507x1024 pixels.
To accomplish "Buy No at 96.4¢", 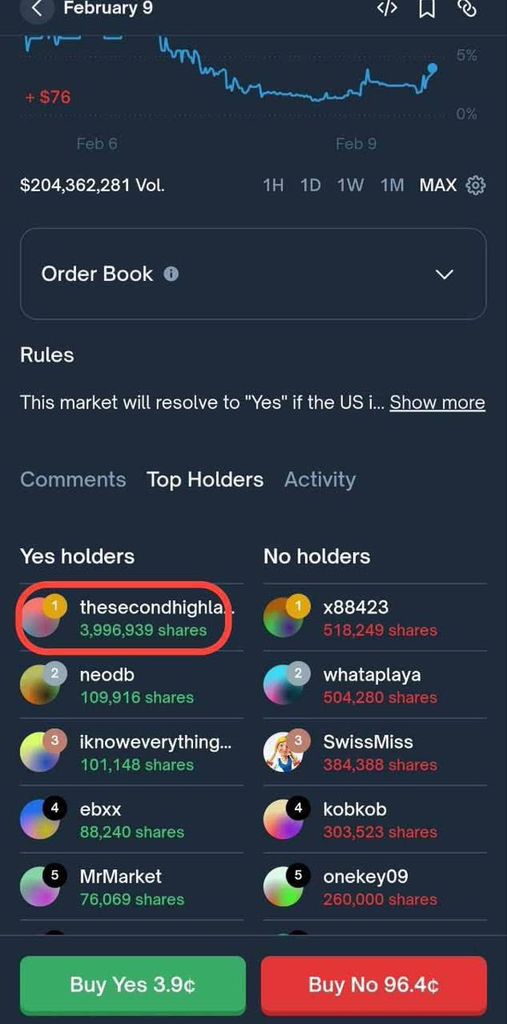I will (374, 984).
